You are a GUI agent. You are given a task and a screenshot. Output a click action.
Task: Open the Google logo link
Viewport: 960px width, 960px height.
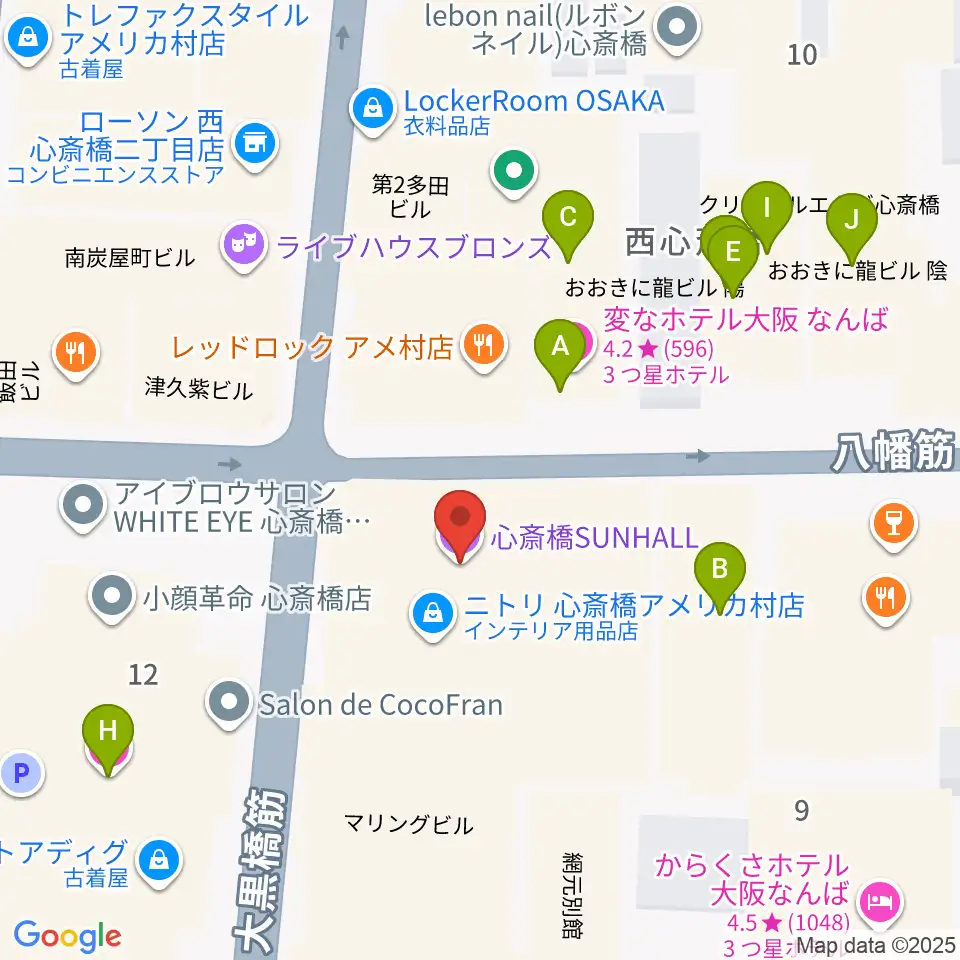(x=67, y=936)
